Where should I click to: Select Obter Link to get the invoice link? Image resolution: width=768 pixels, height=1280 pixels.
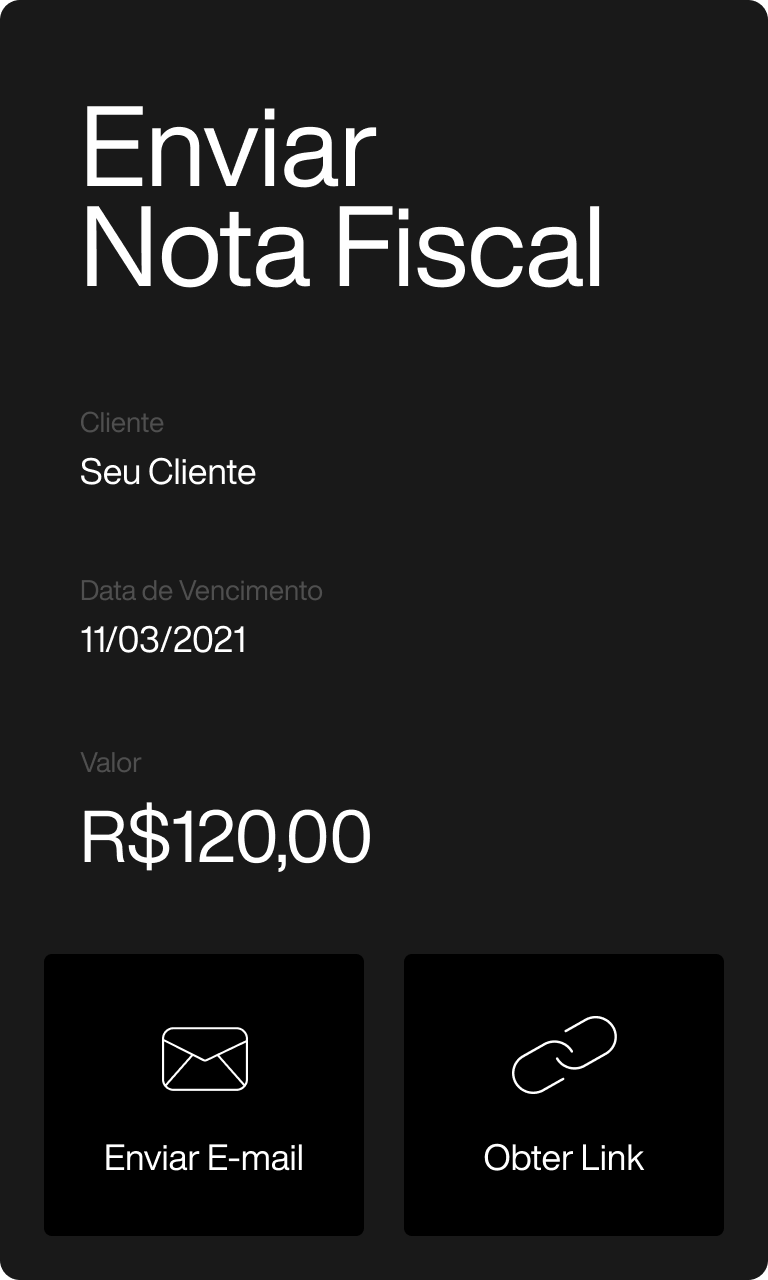pyautogui.click(x=564, y=1095)
